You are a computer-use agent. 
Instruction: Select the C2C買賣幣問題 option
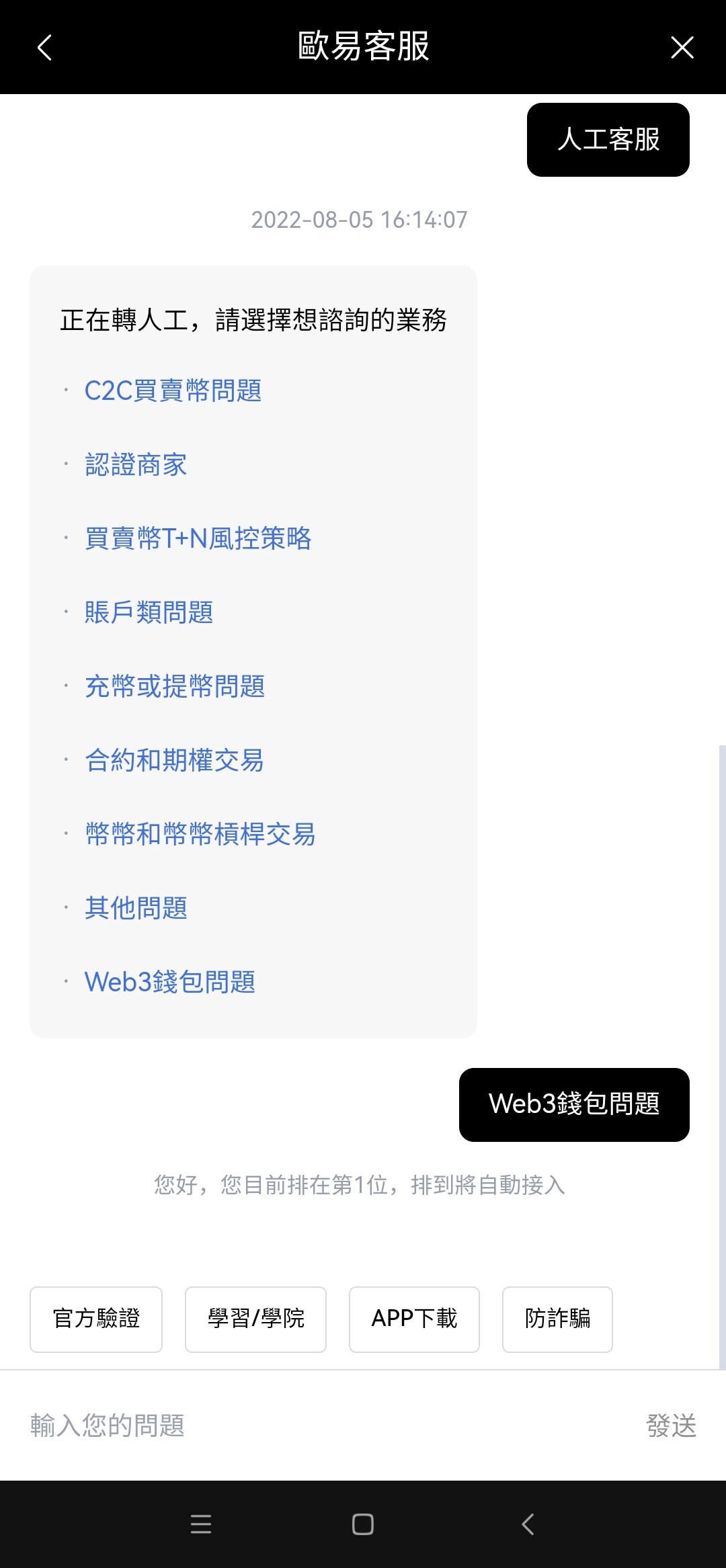coord(173,390)
